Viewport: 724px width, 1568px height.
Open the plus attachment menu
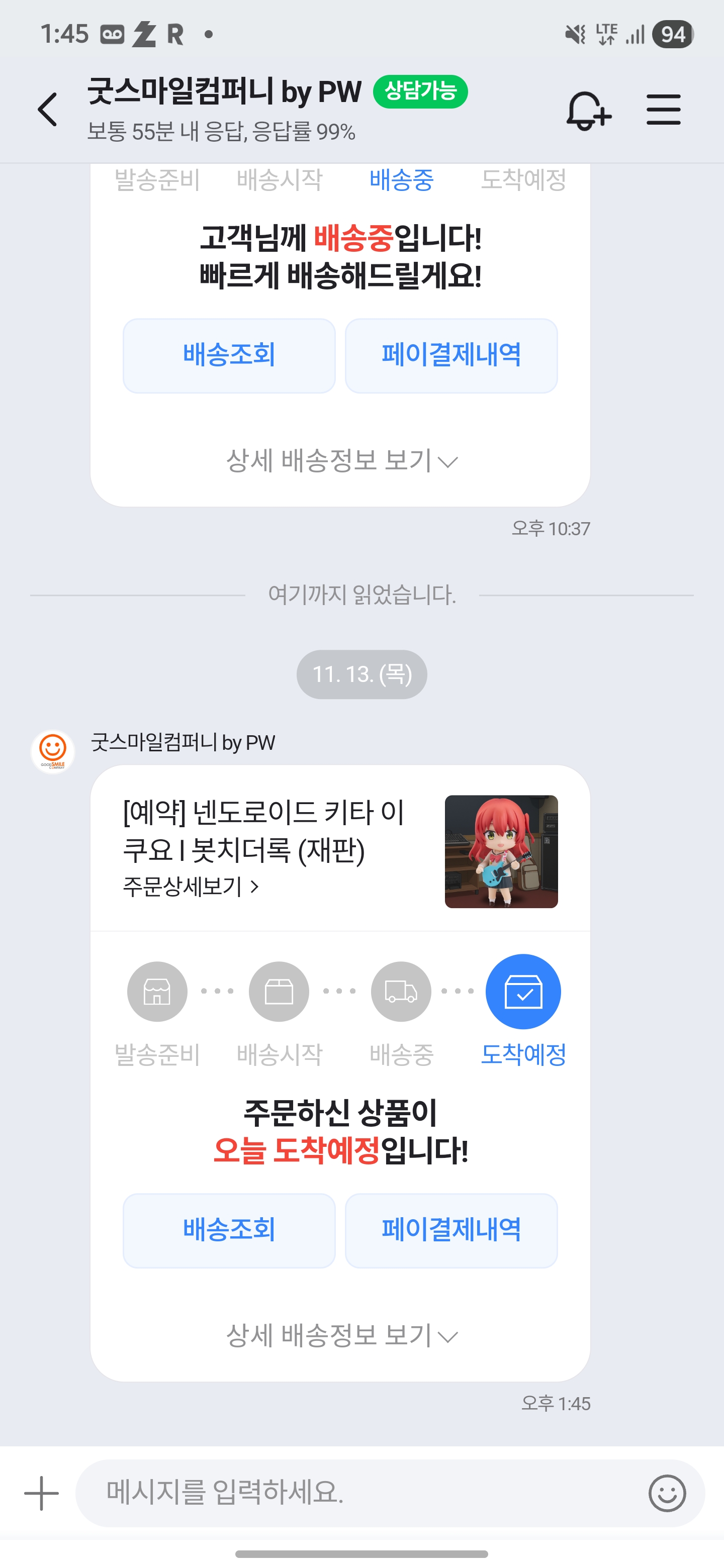pyautogui.click(x=41, y=1493)
